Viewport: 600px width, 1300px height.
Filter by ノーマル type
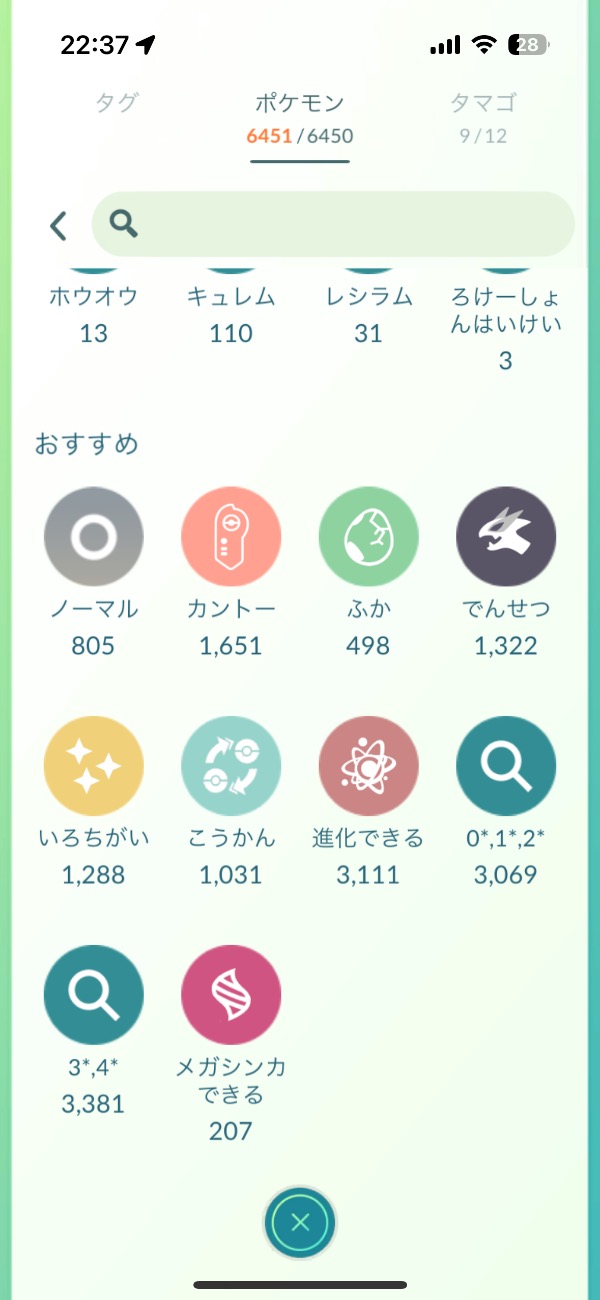tap(94, 539)
